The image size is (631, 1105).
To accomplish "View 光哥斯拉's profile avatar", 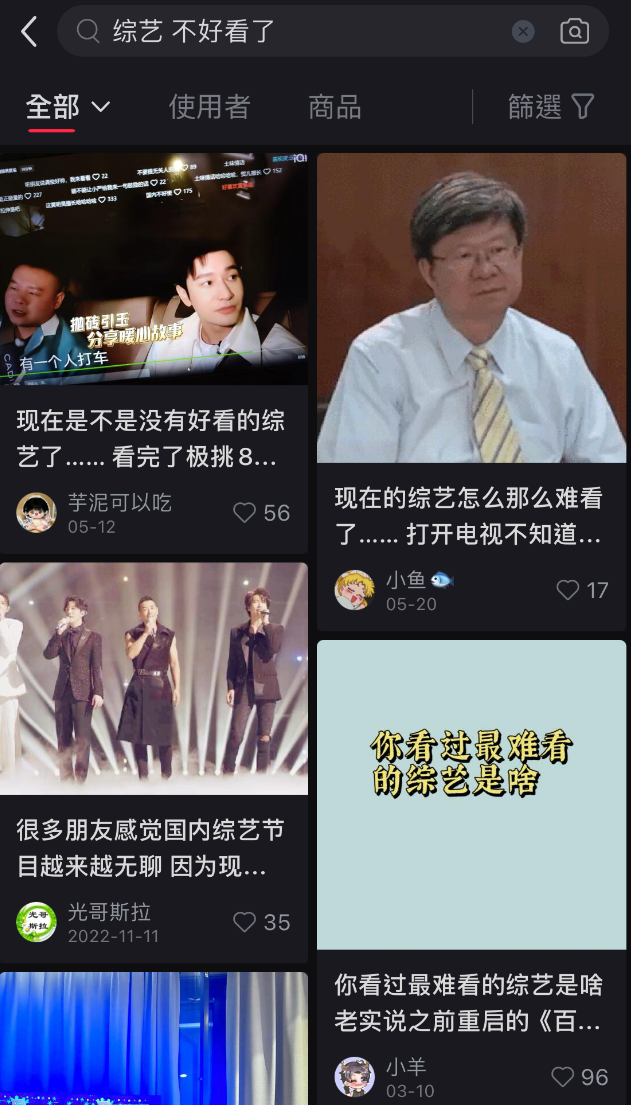I will tap(37, 922).
